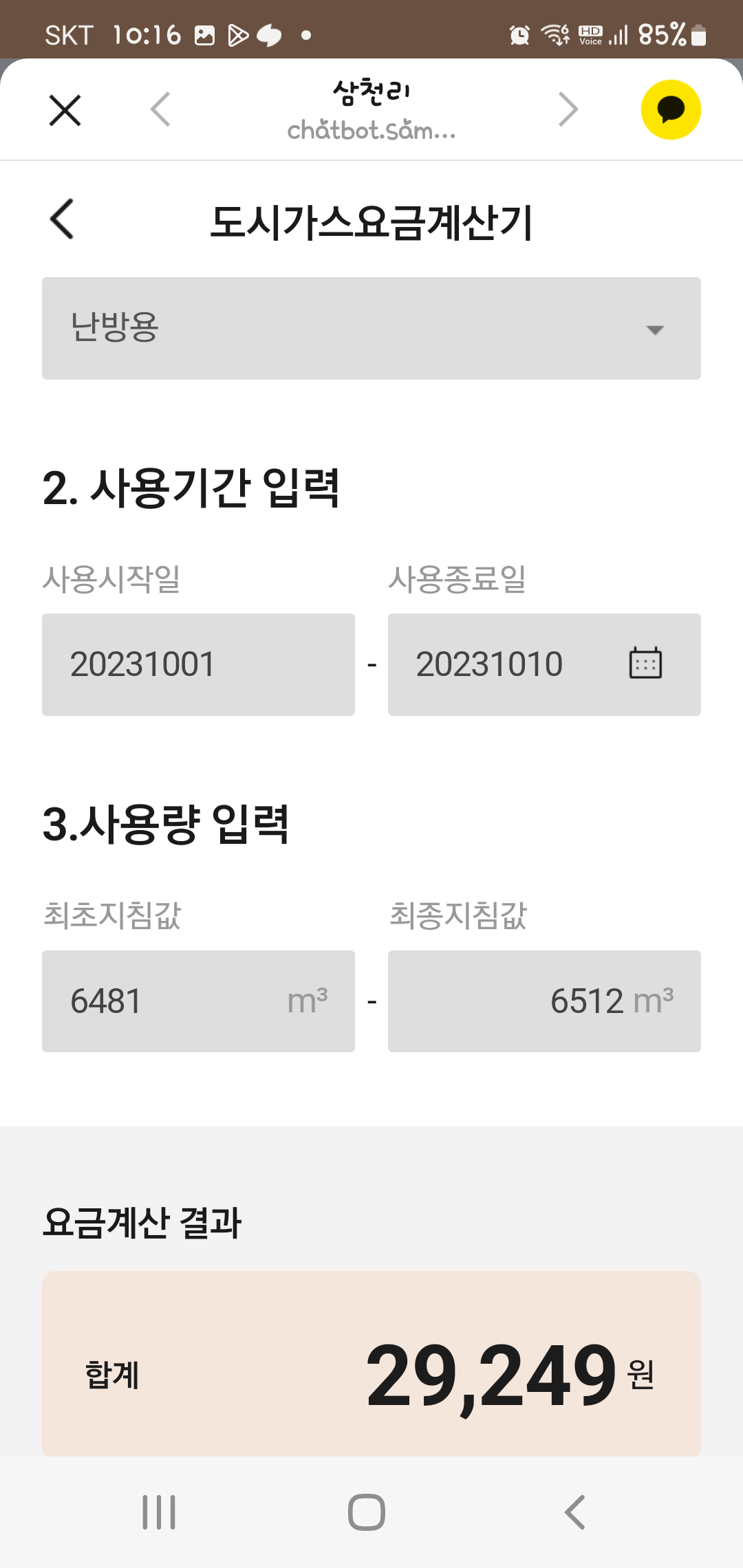Go back from 도시가스요금계산기 page
The height and width of the screenshot is (1568, 743).
[62, 219]
